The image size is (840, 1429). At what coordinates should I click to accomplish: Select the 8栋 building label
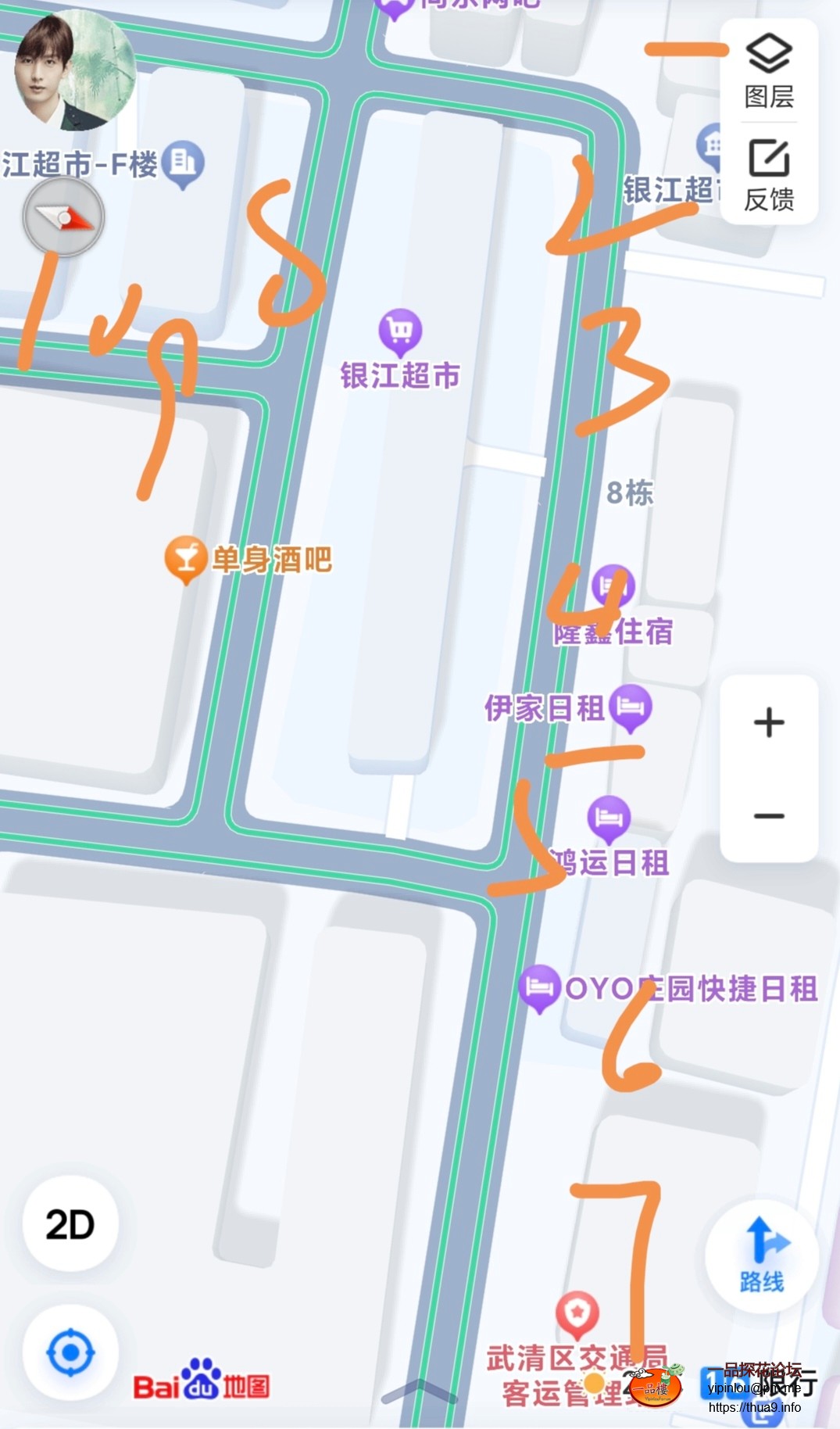click(631, 494)
